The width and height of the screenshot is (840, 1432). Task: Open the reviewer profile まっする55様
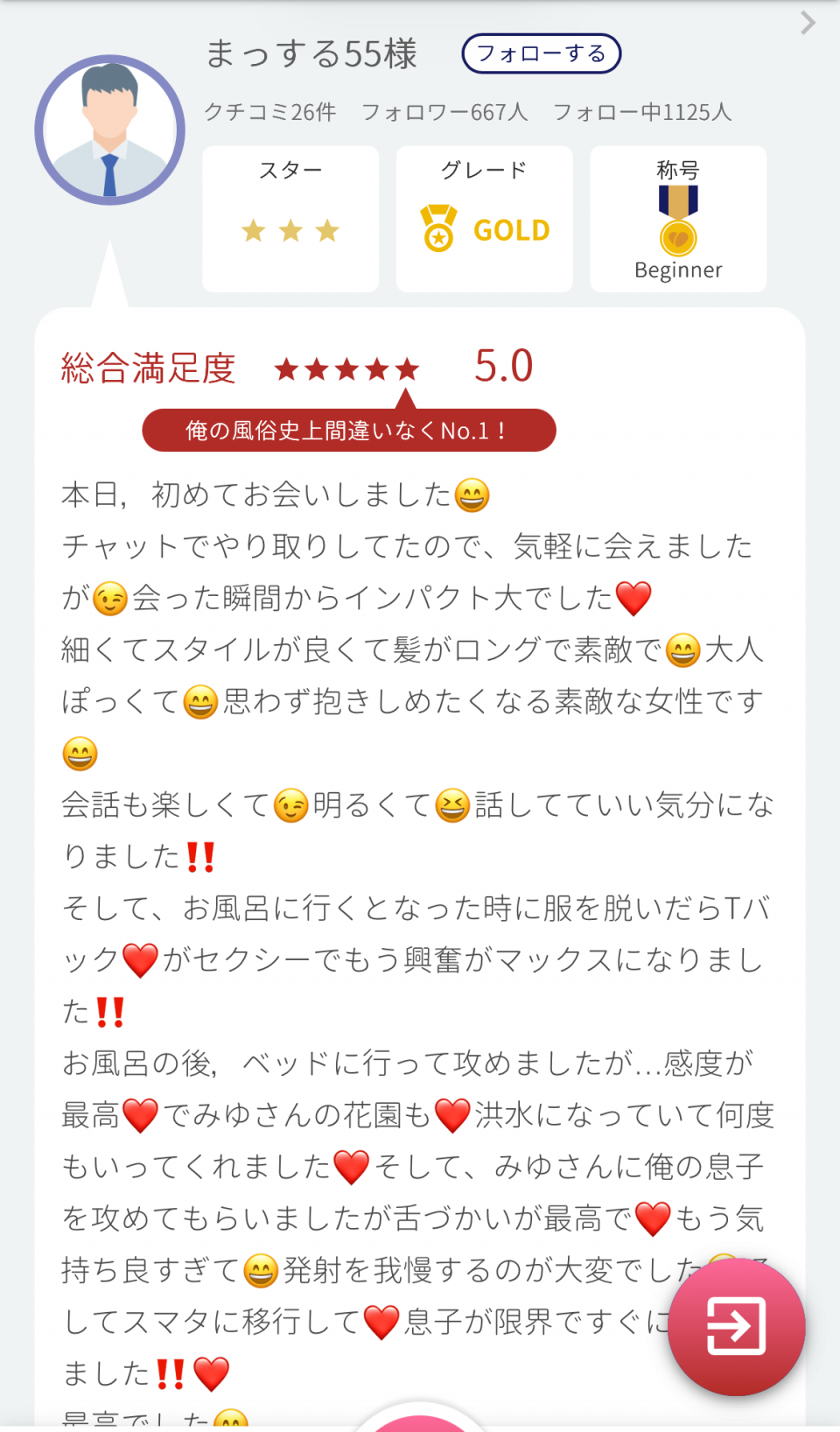312,53
